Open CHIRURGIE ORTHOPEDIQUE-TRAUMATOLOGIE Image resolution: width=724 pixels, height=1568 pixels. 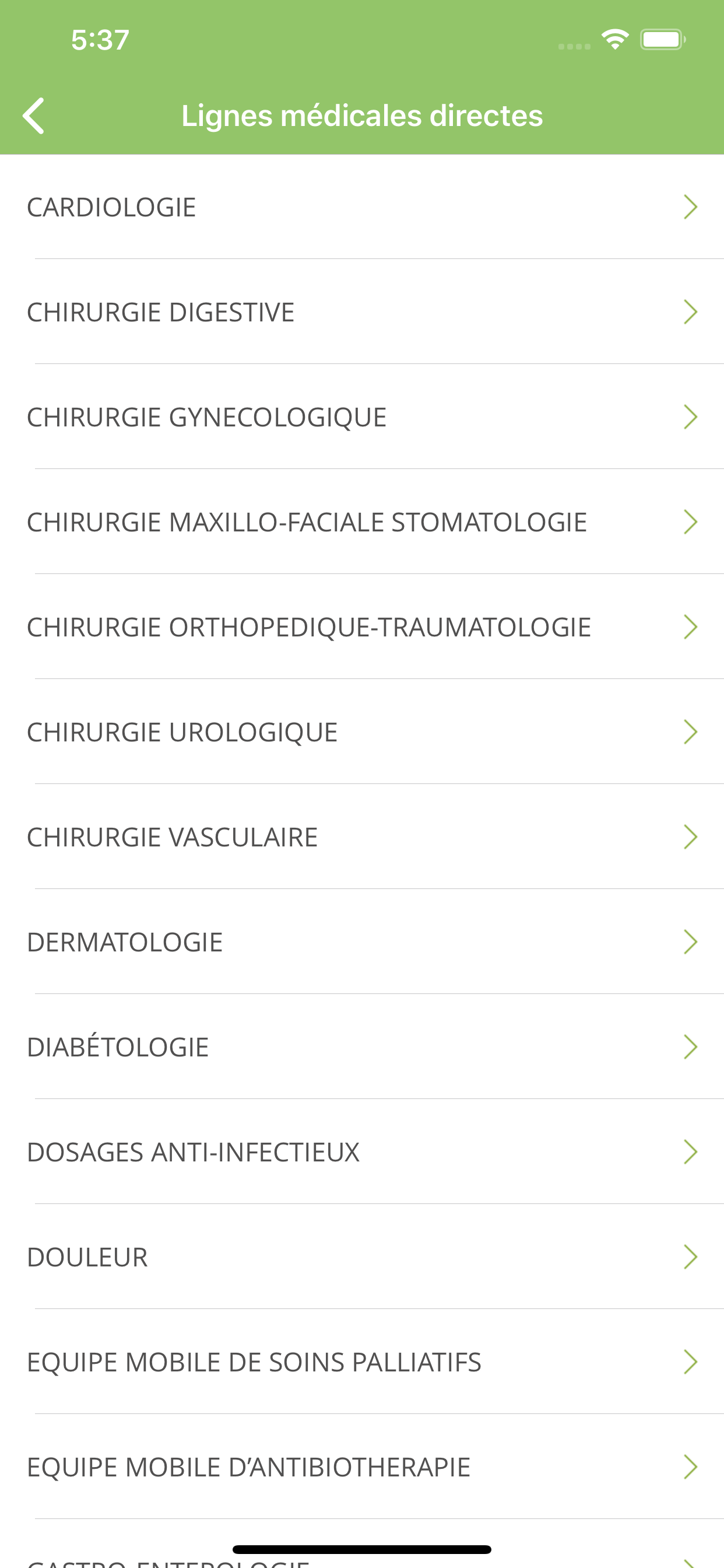(x=362, y=627)
